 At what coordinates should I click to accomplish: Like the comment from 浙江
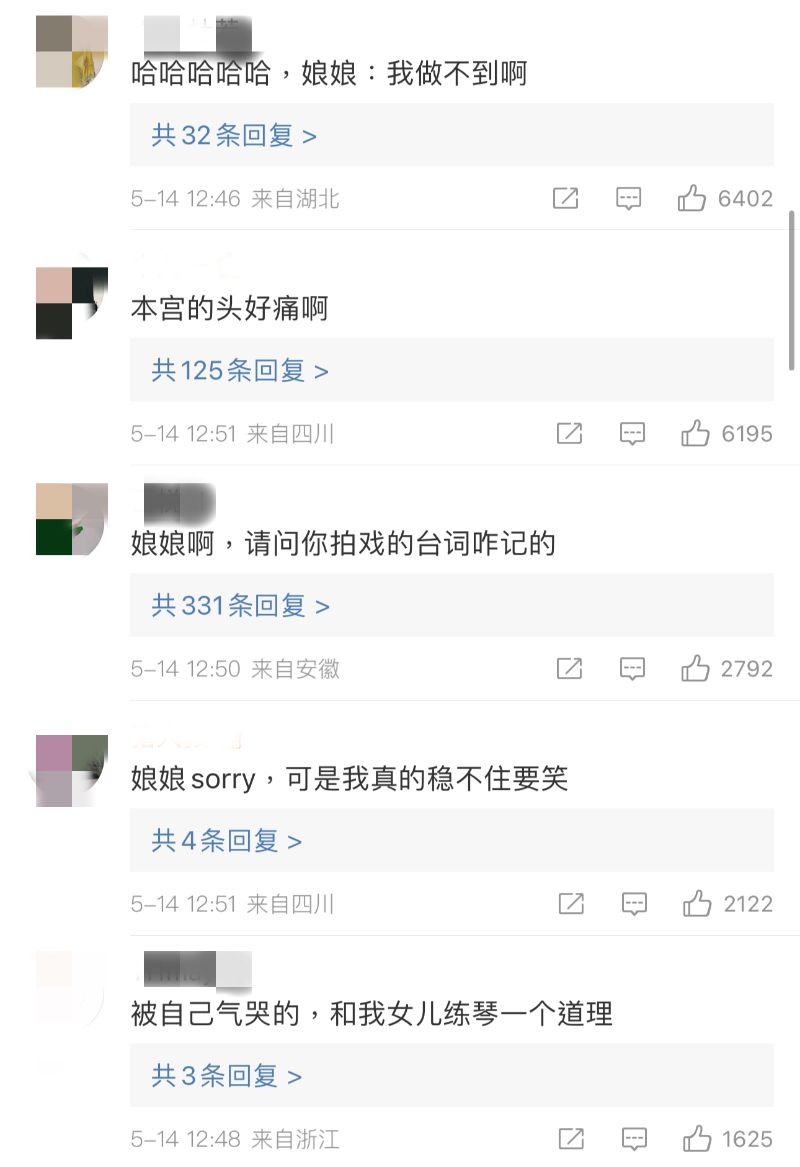[x=697, y=1139]
